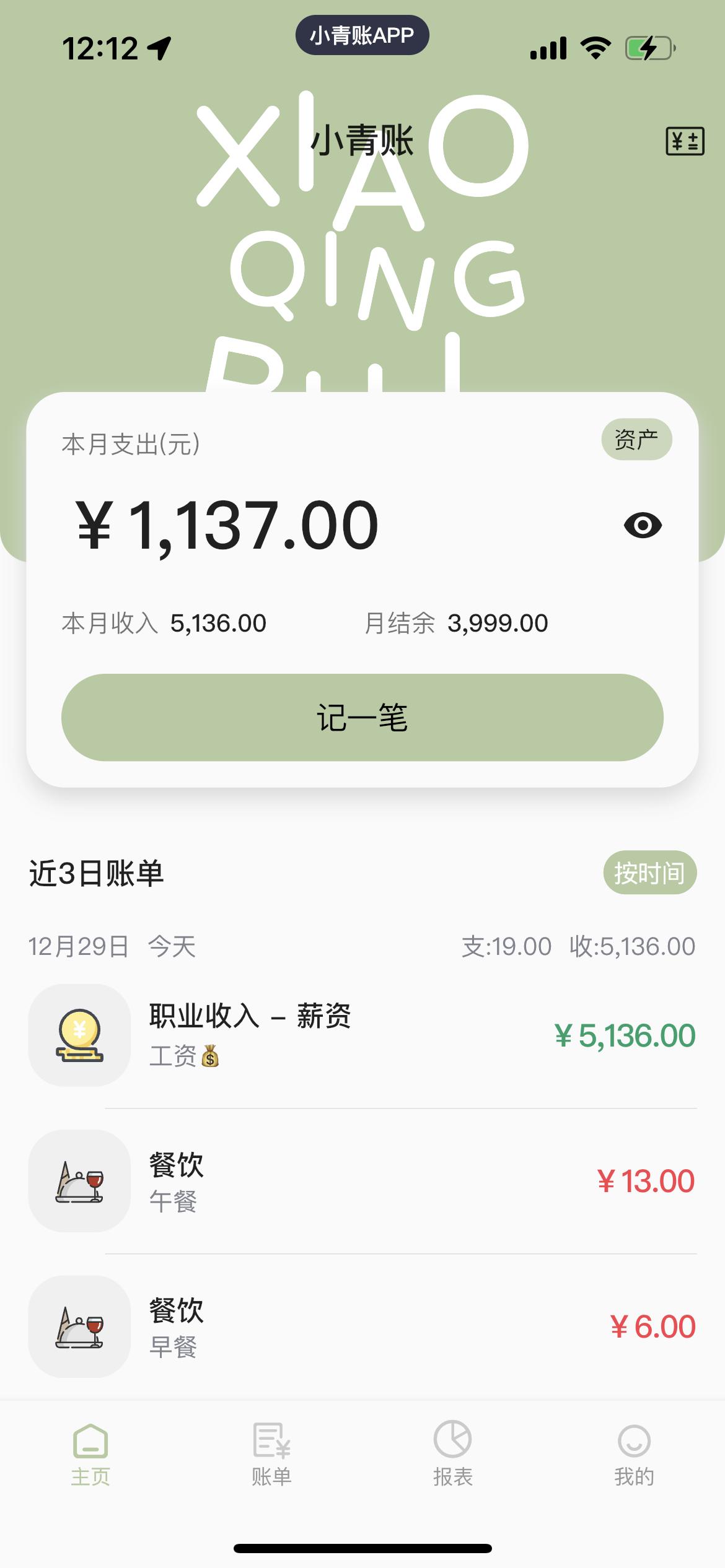Image resolution: width=725 pixels, height=1568 pixels.
Task: Open the dining icon next to 午餐 entry
Action: 80,1182
